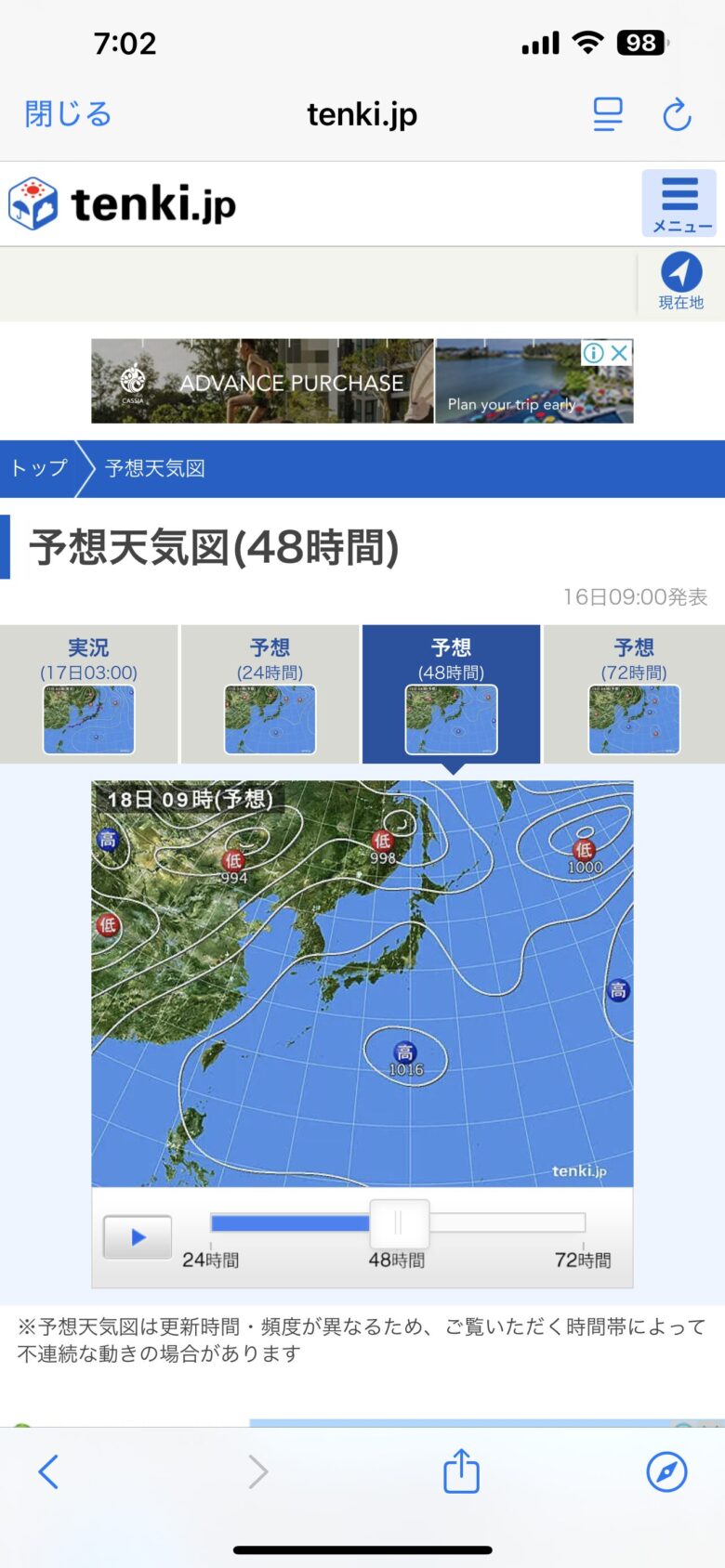Tap the 72時間 end of the time slider
725x1568 pixels.
(583, 1224)
